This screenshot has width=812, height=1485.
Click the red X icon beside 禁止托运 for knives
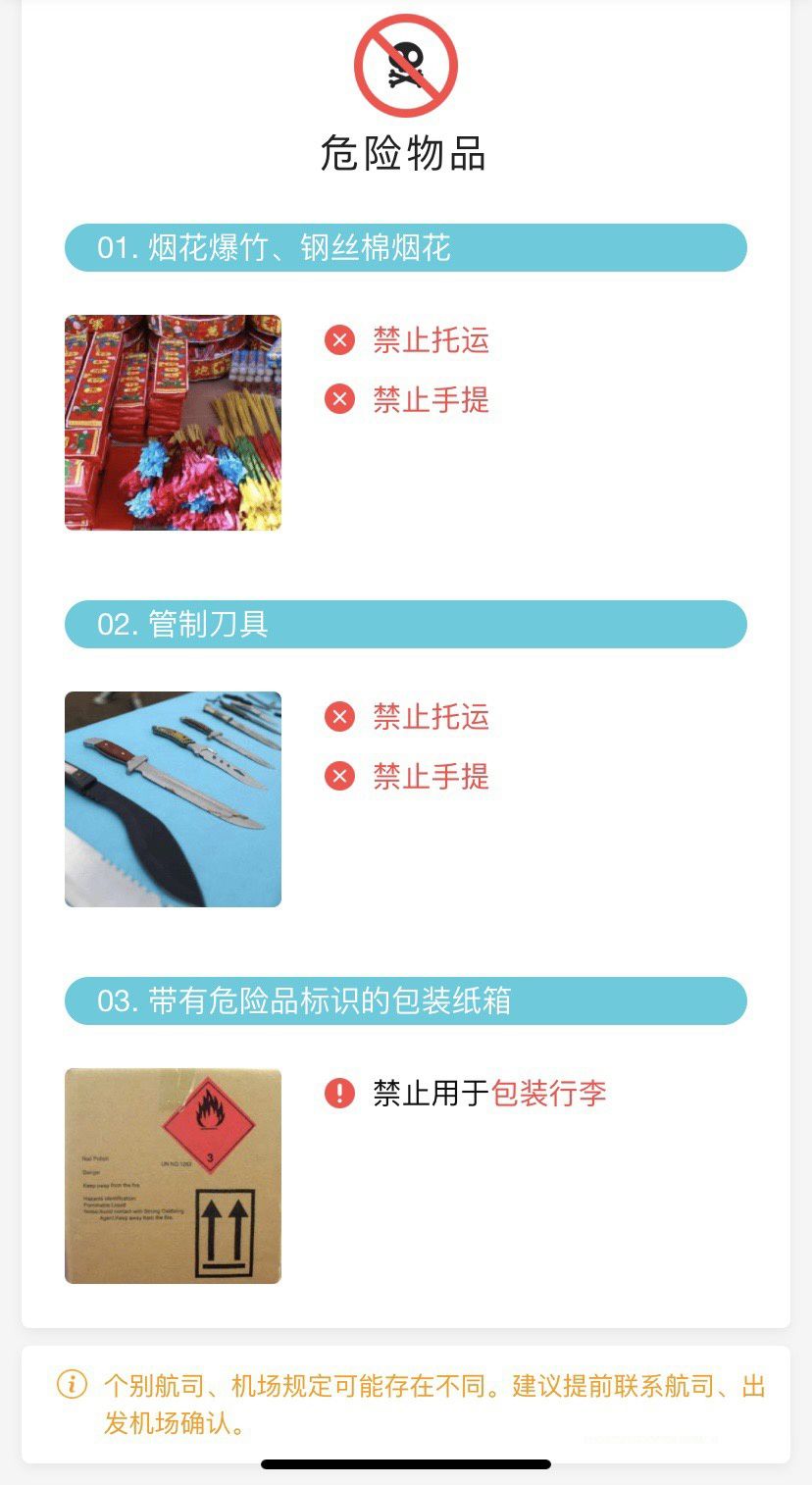click(x=338, y=717)
